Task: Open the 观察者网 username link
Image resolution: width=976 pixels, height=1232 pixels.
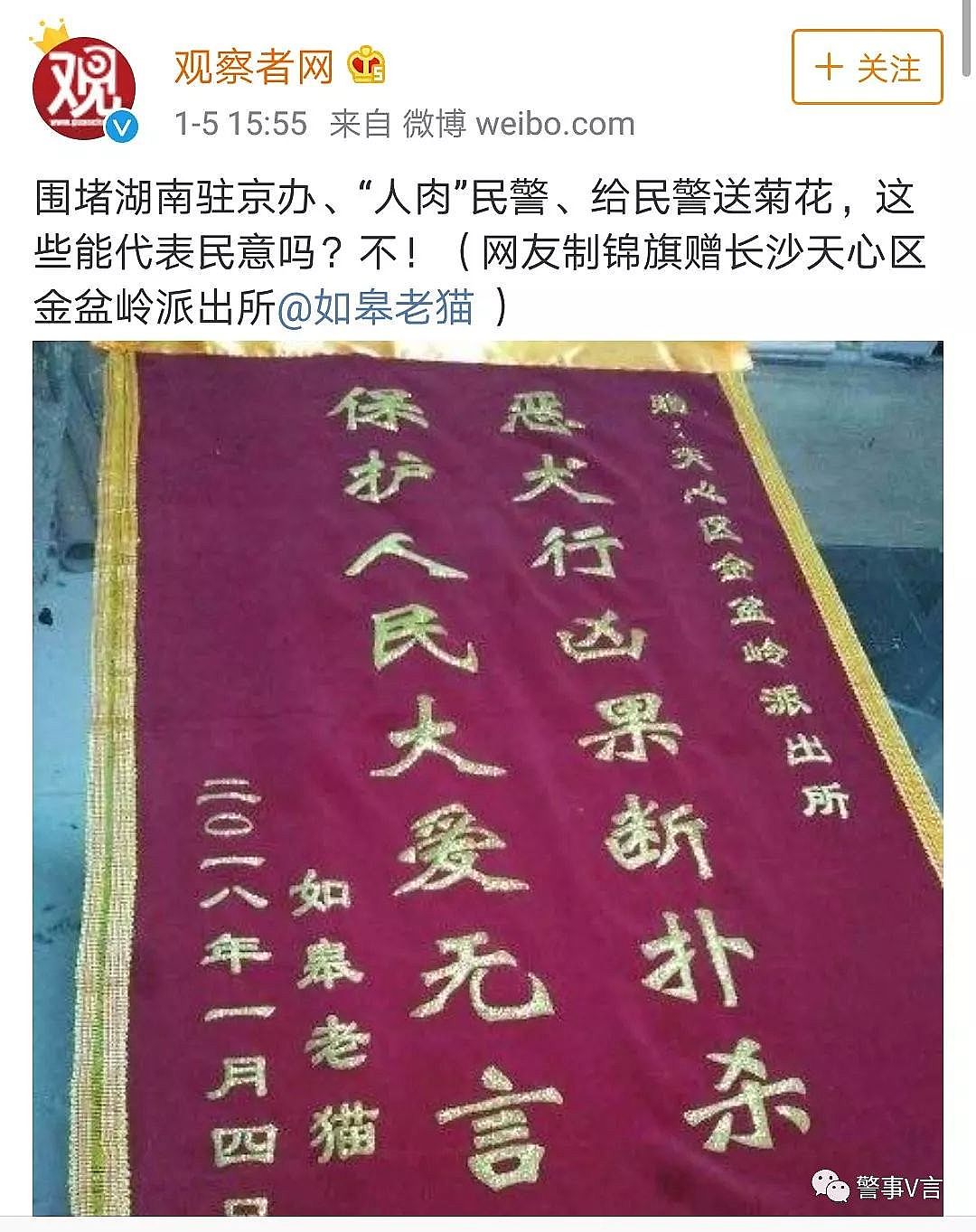Action: point(254,68)
